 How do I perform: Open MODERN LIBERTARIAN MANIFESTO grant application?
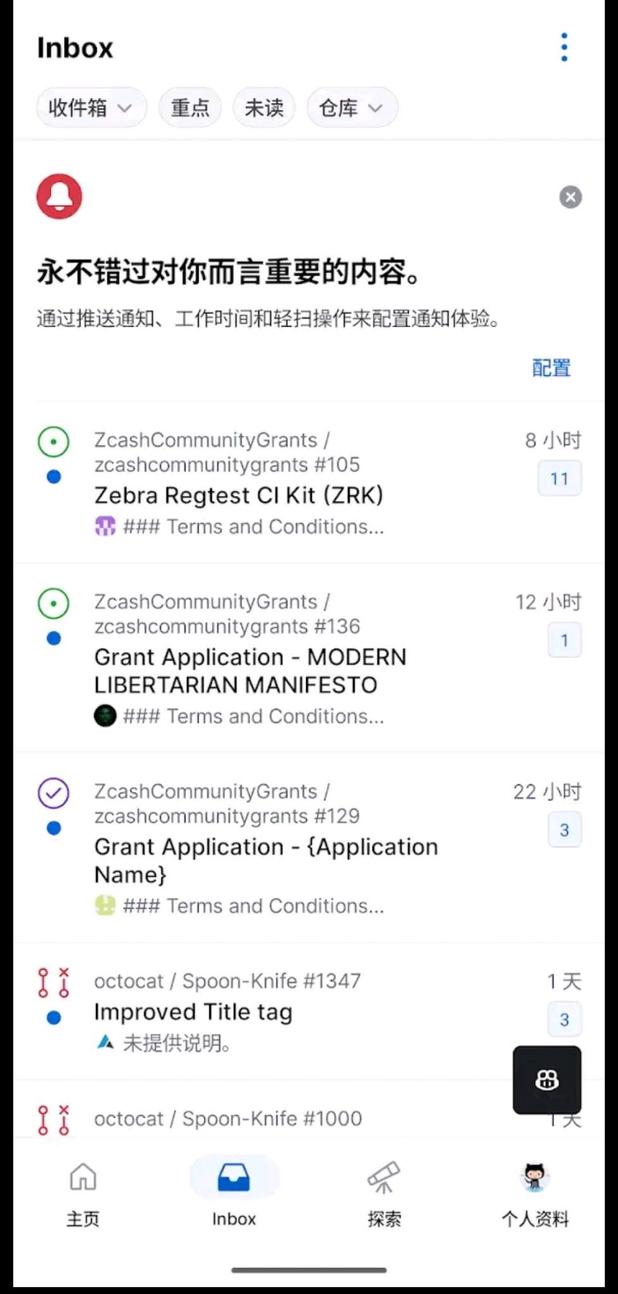(x=250, y=671)
